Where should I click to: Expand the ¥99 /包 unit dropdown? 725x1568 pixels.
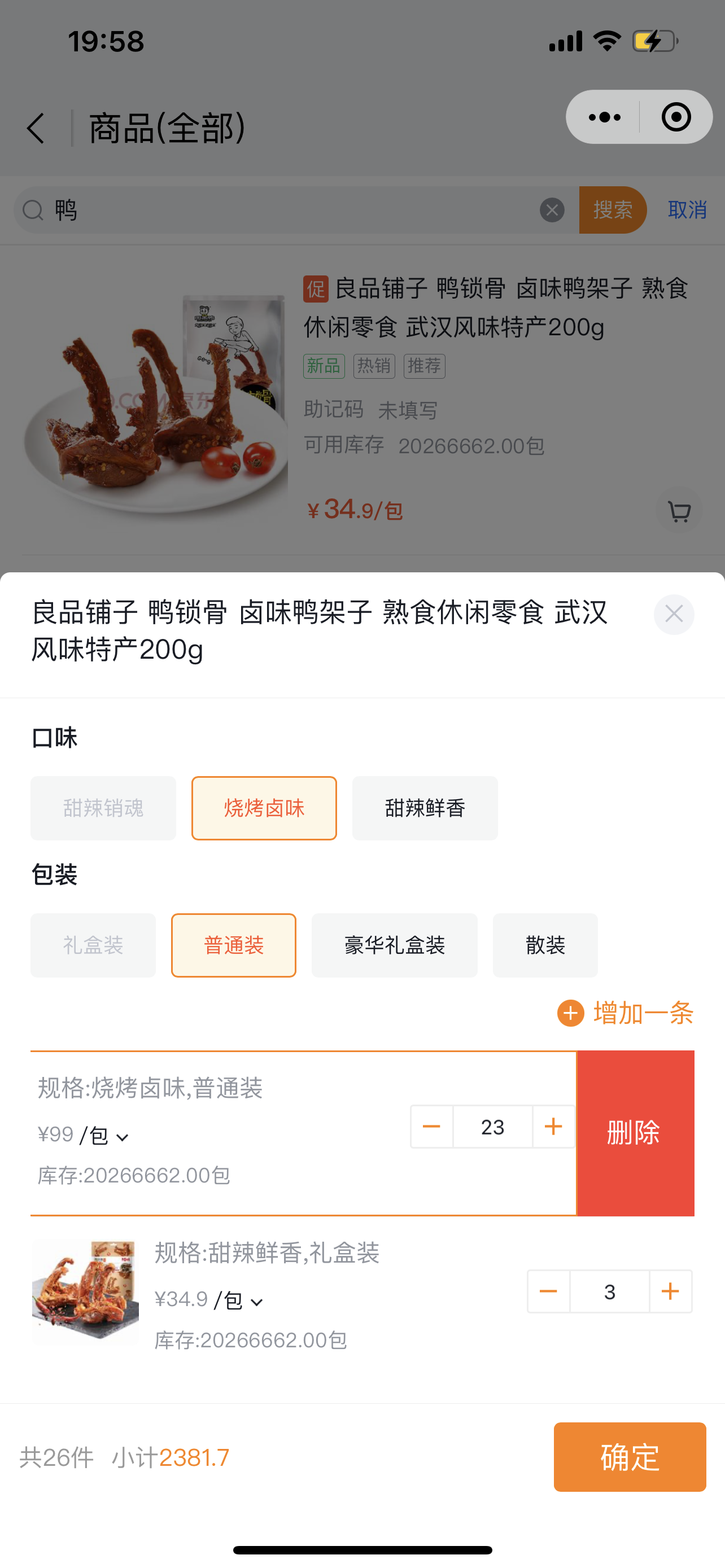[84, 1135]
